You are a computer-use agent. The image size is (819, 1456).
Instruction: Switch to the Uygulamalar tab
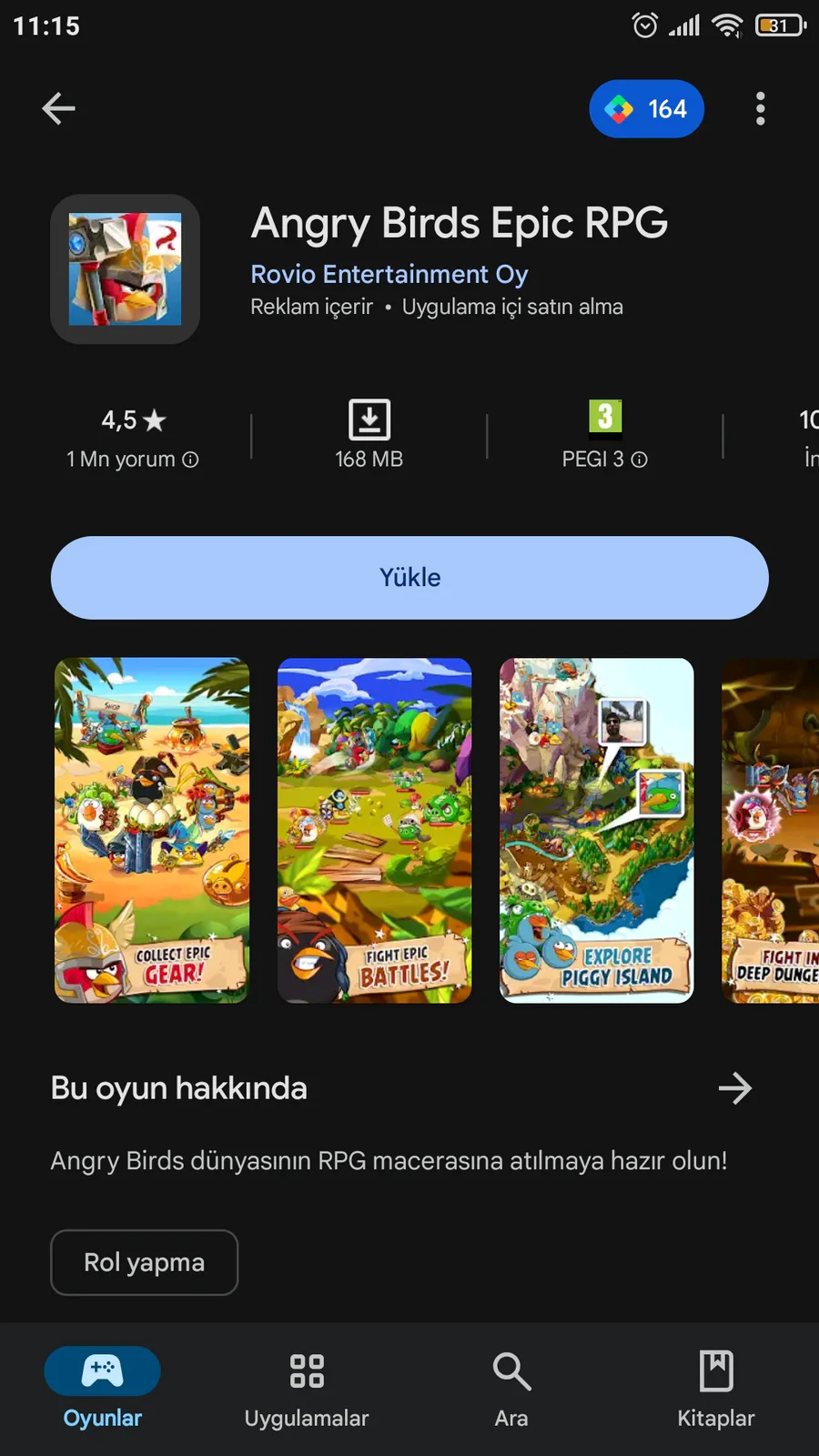click(307, 1389)
